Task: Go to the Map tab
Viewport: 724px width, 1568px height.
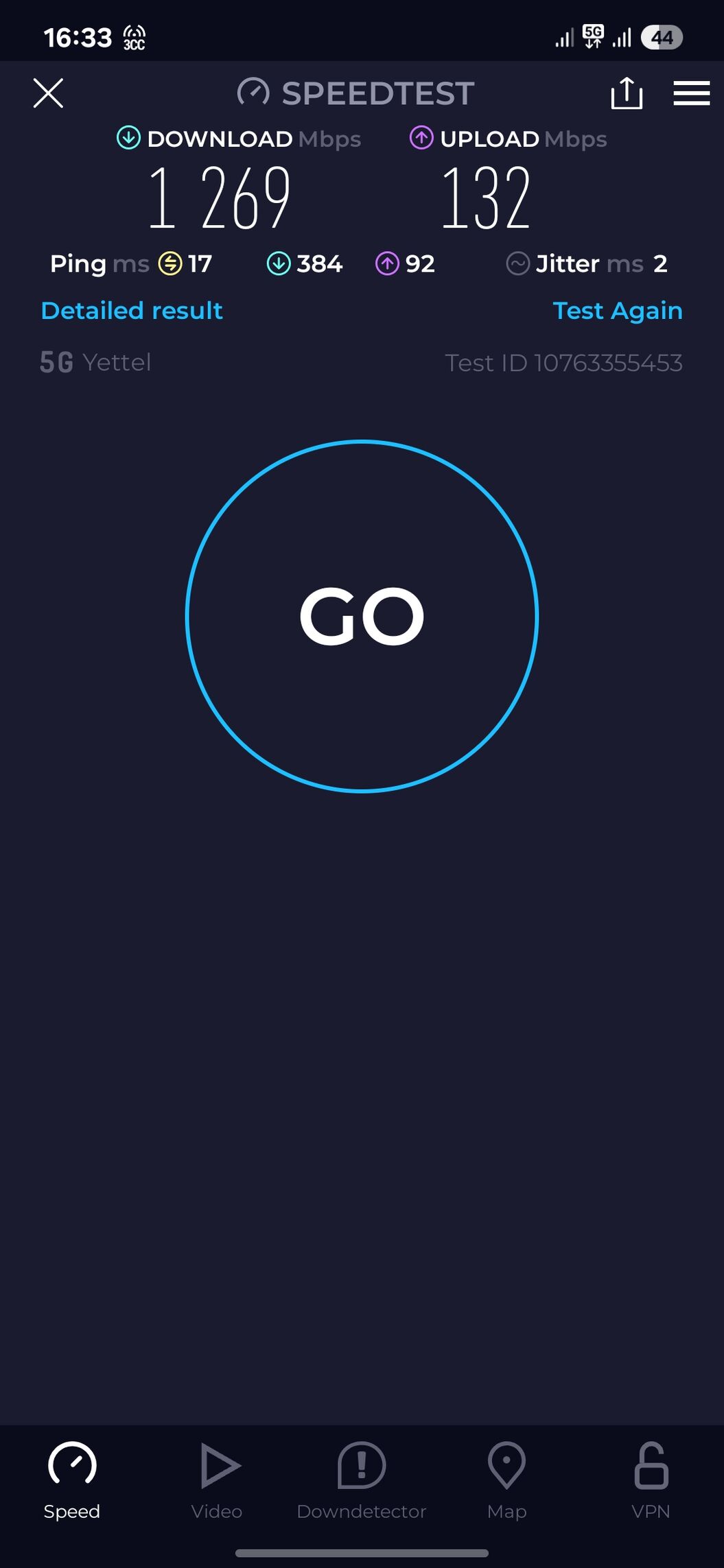Action: pos(506,1480)
